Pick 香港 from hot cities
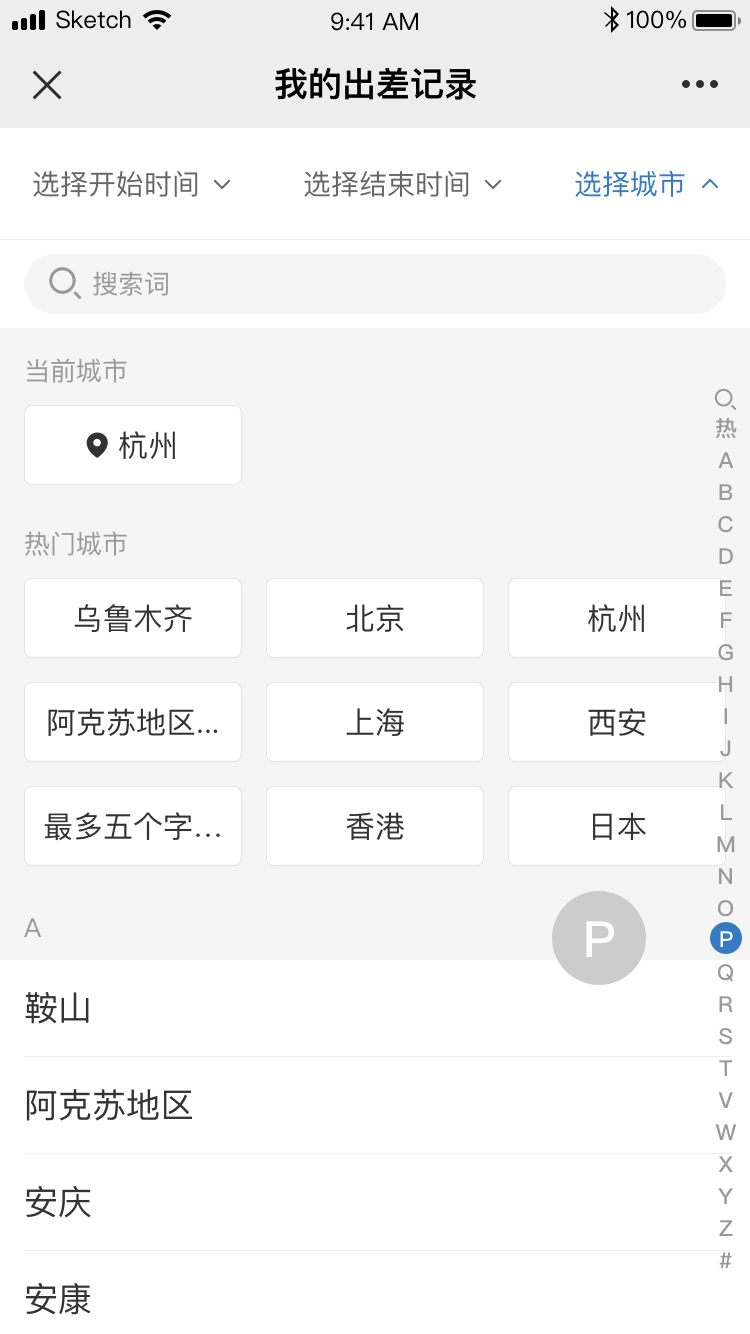Image resolution: width=750 pixels, height=1334 pixels. point(375,826)
